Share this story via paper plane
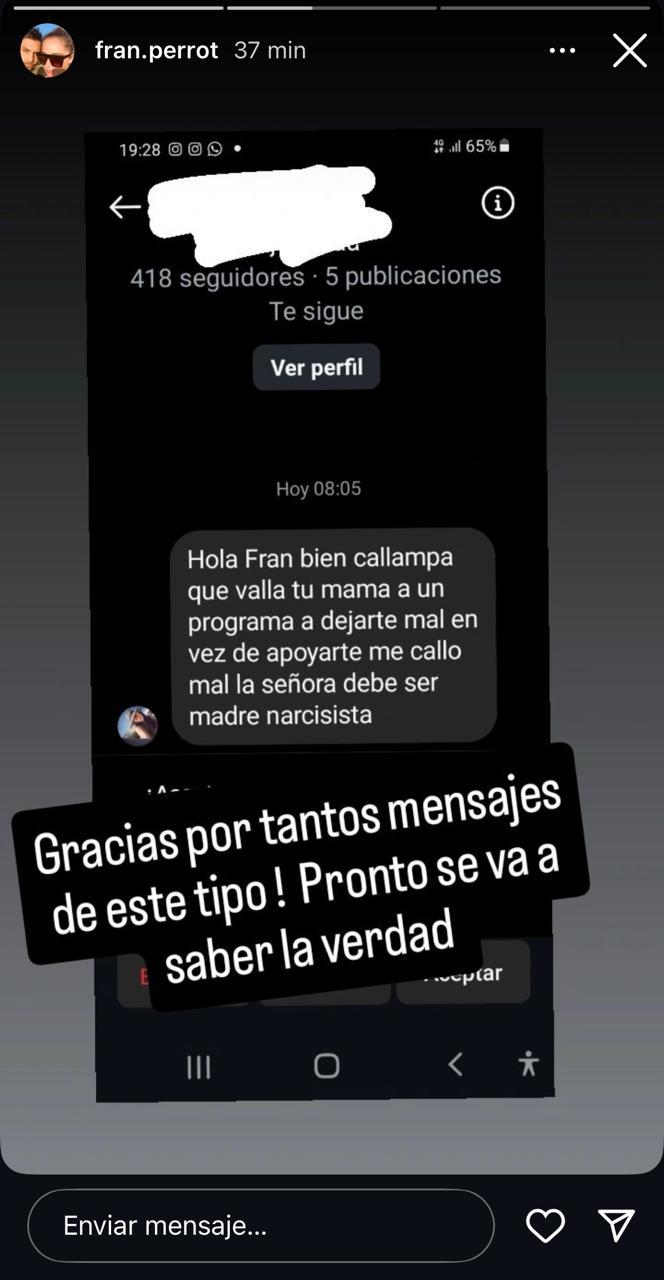This screenshot has width=664, height=1280. coord(616,1225)
